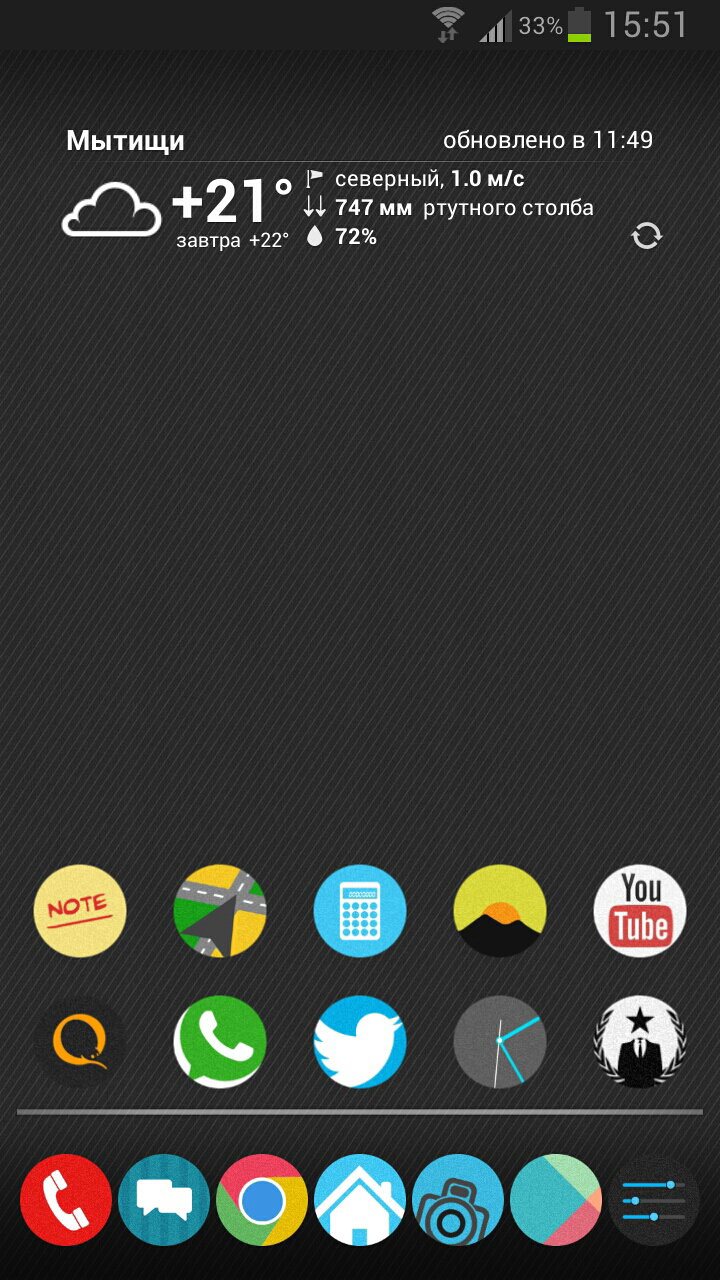The width and height of the screenshot is (720, 1280).
Task: Open the calculator app
Action: (x=360, y=911)
